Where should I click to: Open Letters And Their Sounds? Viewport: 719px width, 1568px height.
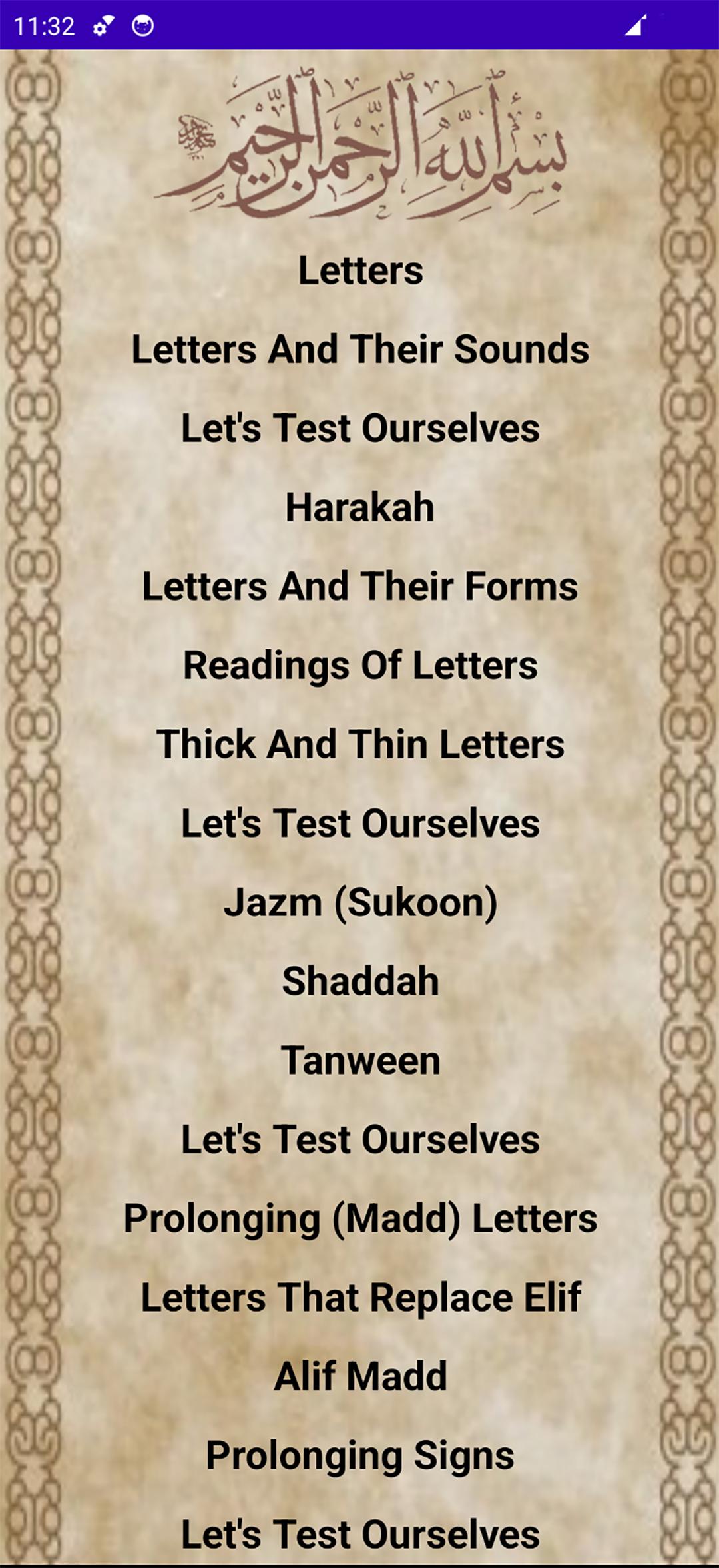(x=360, y=349)
